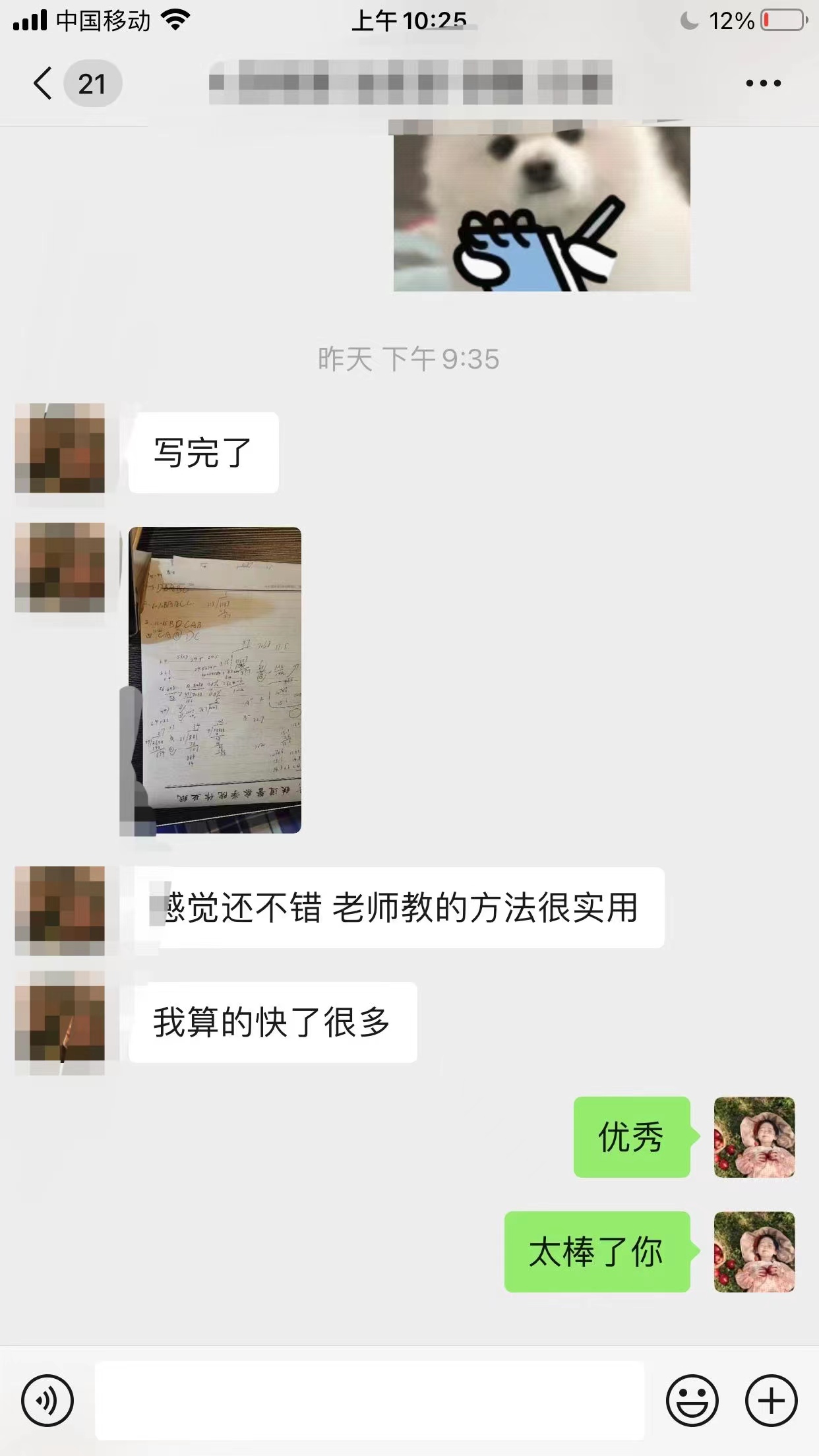
Task: Open the plus attachment menu
Action: [771, 1400]
